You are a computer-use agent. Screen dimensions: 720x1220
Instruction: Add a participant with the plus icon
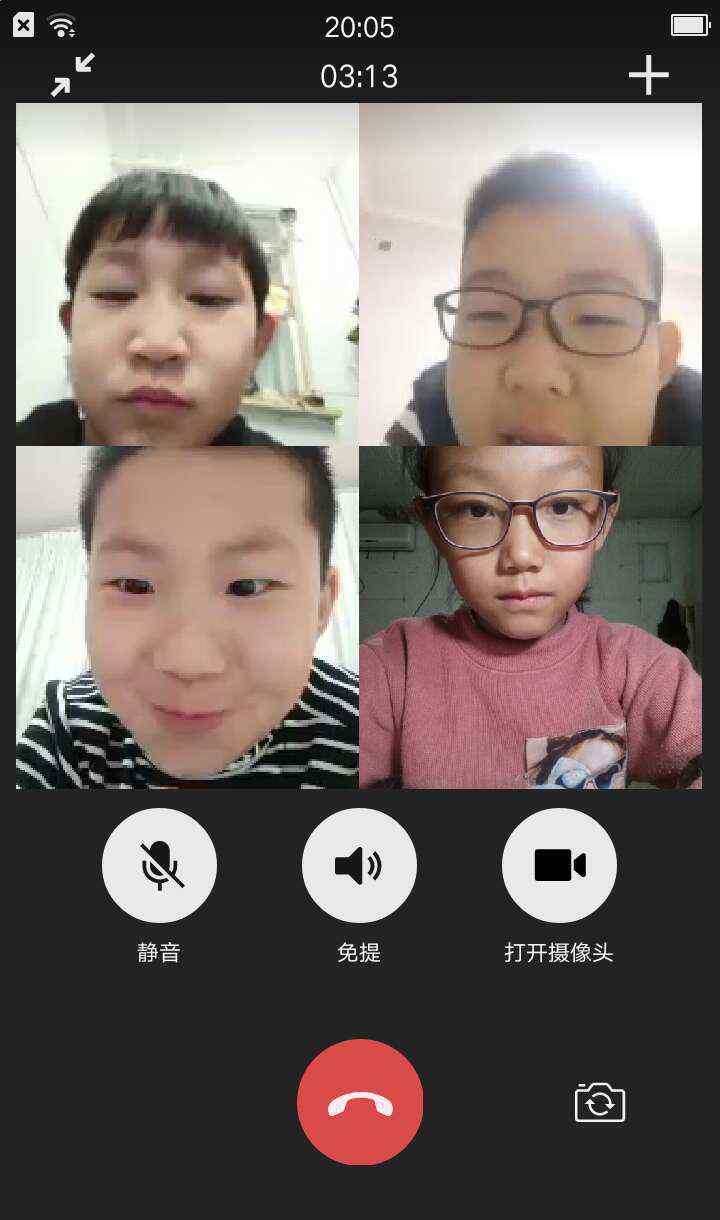click(x=648, y=75)
